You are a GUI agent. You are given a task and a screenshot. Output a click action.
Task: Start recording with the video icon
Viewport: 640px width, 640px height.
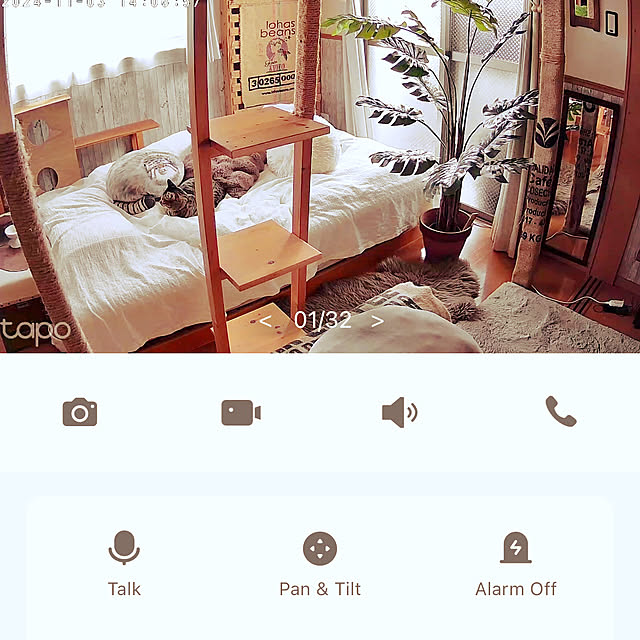241,412
